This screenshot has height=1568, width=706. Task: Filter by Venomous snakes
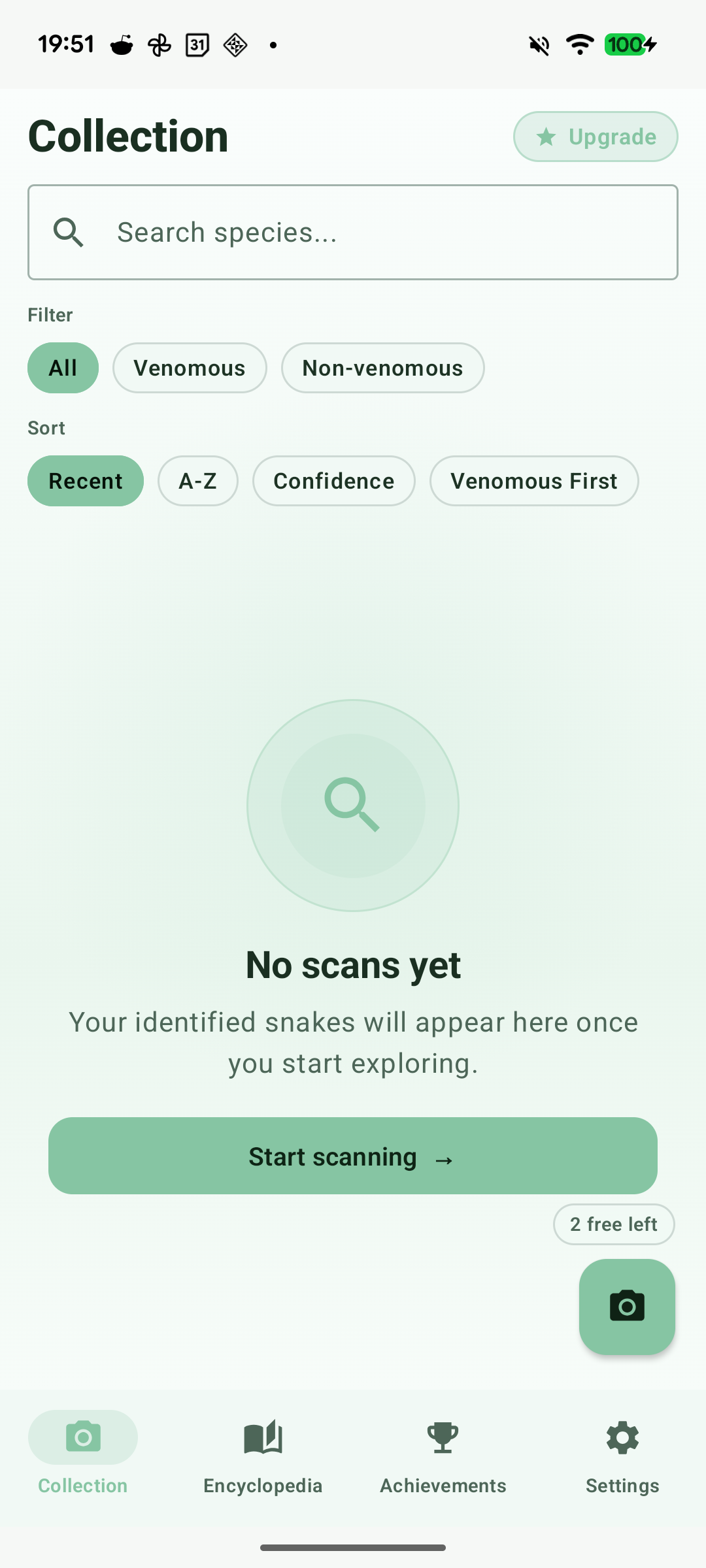[x=190, y=368]
